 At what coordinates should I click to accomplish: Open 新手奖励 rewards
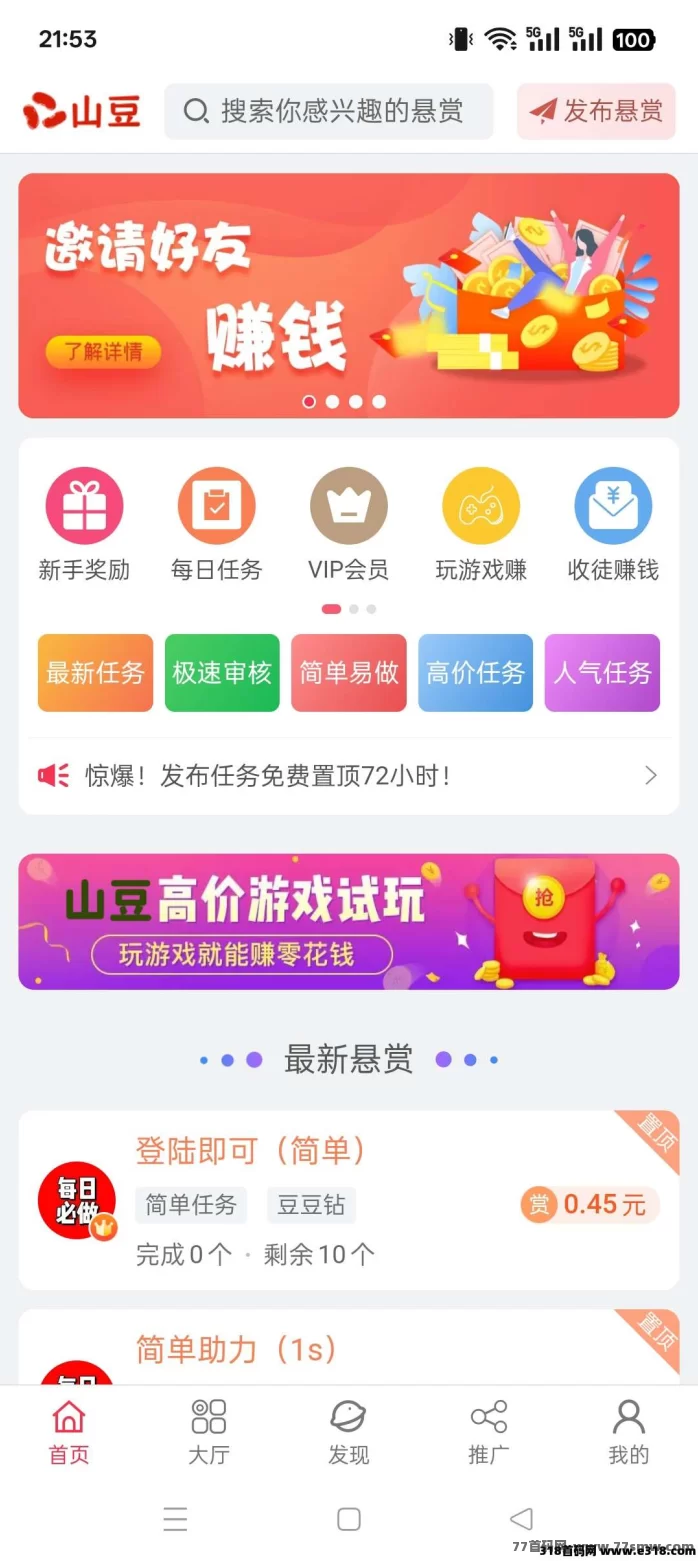click(x=84, y=525)
